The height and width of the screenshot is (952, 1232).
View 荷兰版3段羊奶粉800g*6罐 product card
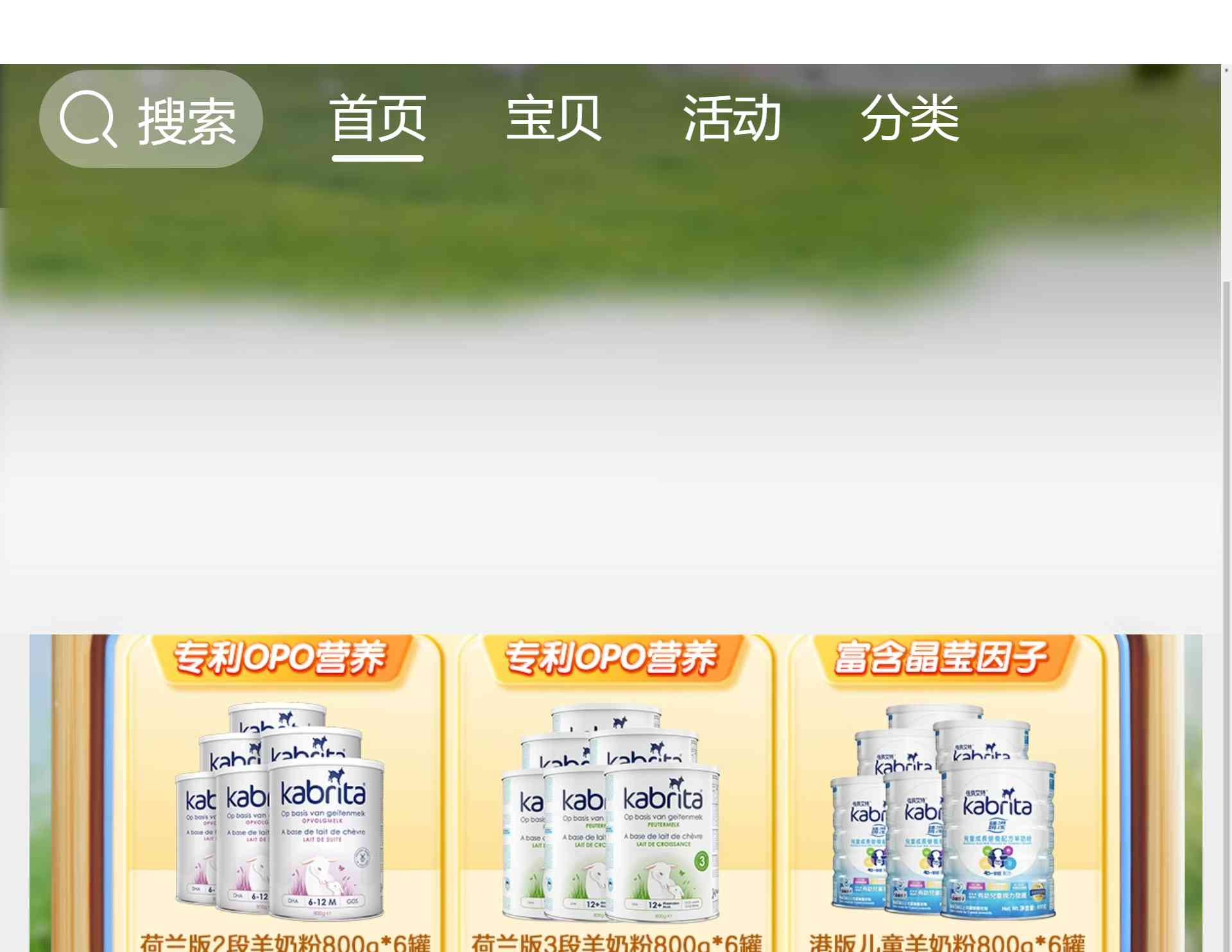615,795
